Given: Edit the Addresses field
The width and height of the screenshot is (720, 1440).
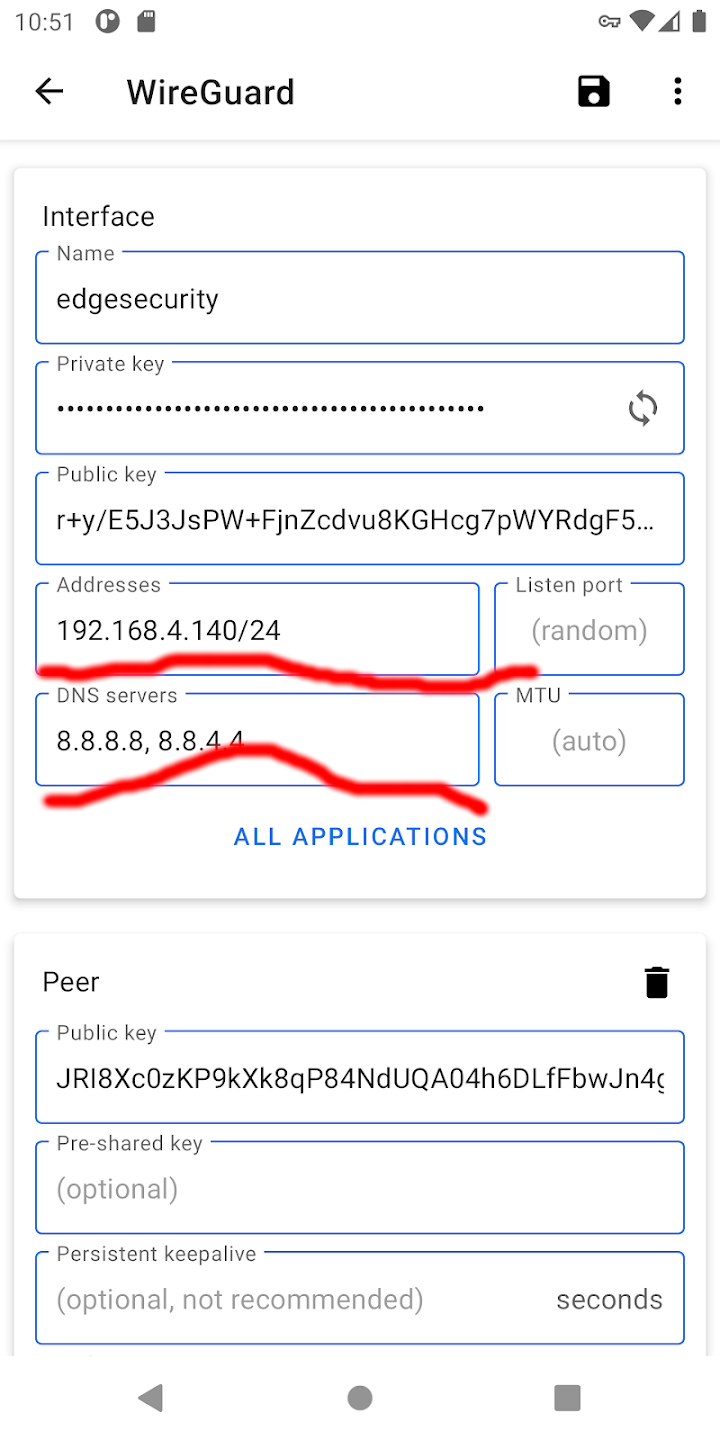Looking at the screenshot, I should pos(258,629).
